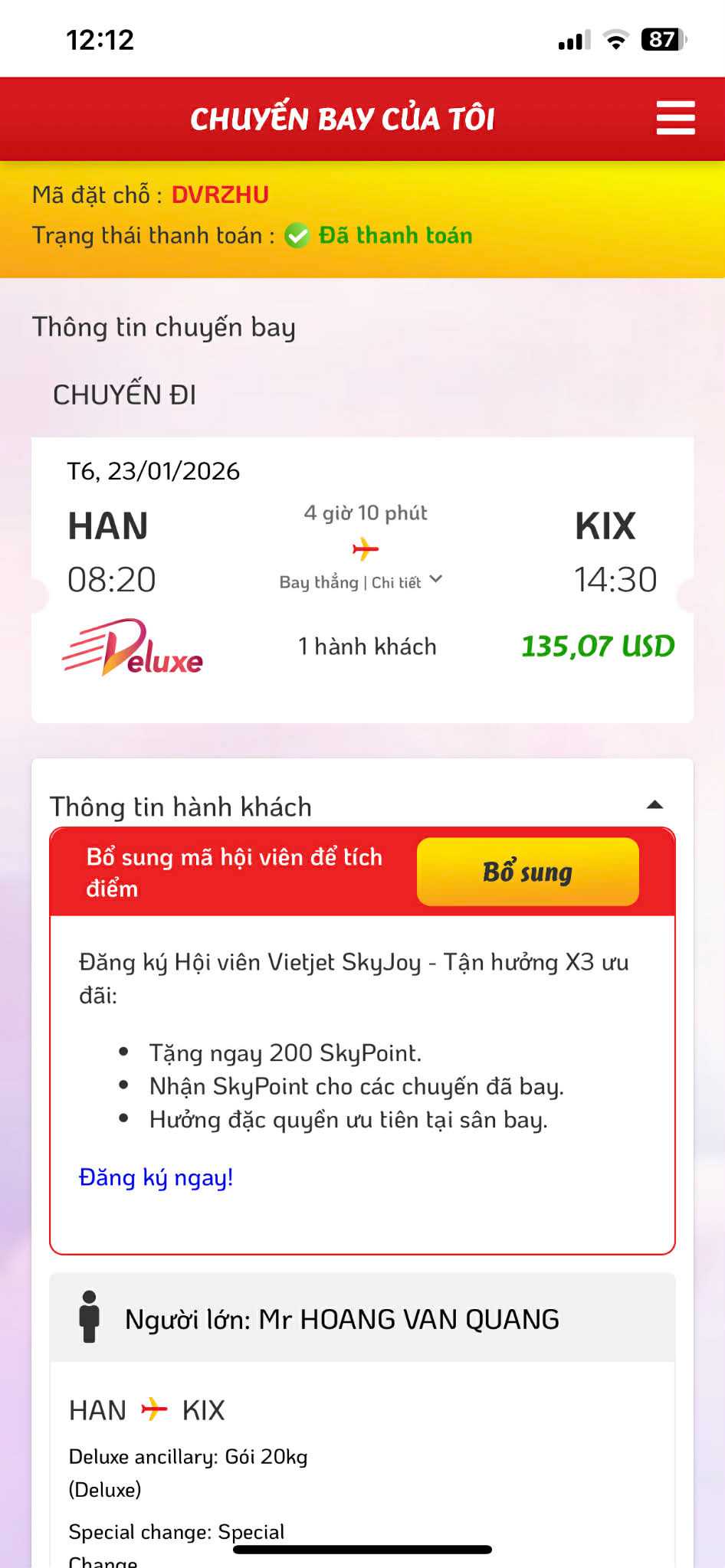
Task: Open the Đăng ký ngay! link
Action: click(x=156, y=1177)
